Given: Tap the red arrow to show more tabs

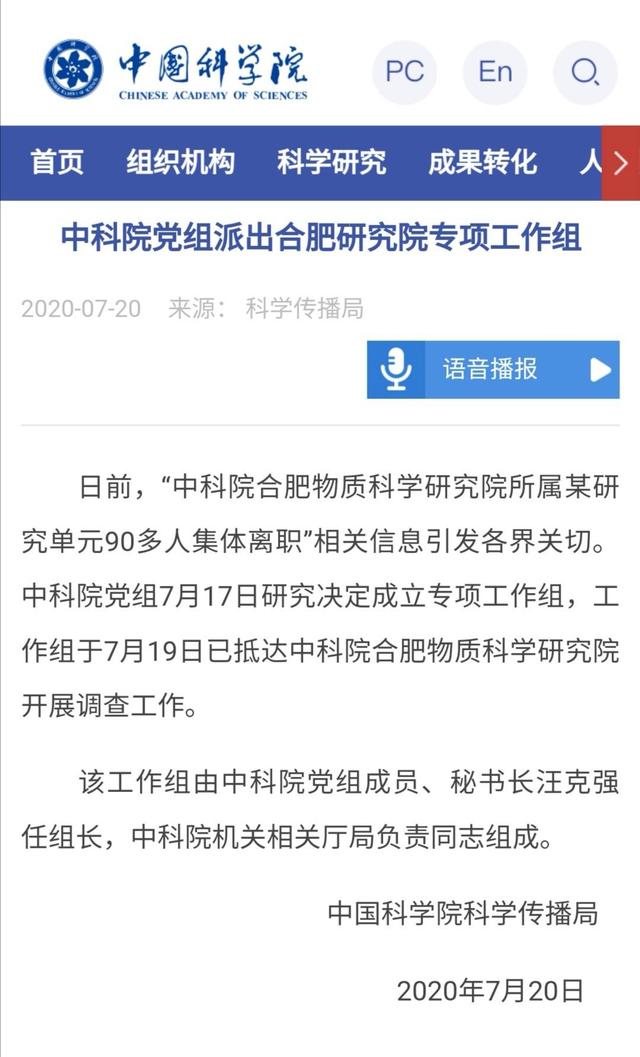Looking at the screenshot, I should 621,163.
